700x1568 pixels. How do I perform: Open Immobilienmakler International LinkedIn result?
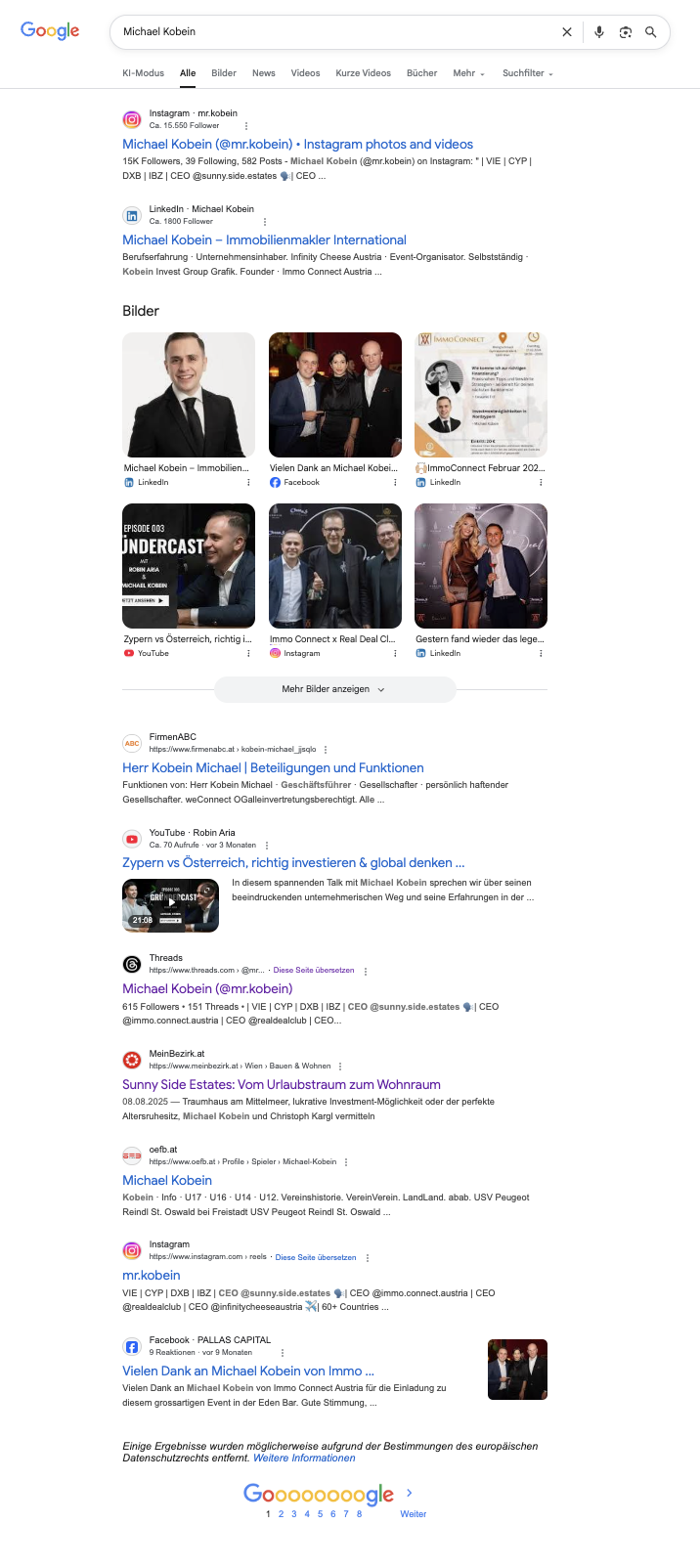click(264, 240)
